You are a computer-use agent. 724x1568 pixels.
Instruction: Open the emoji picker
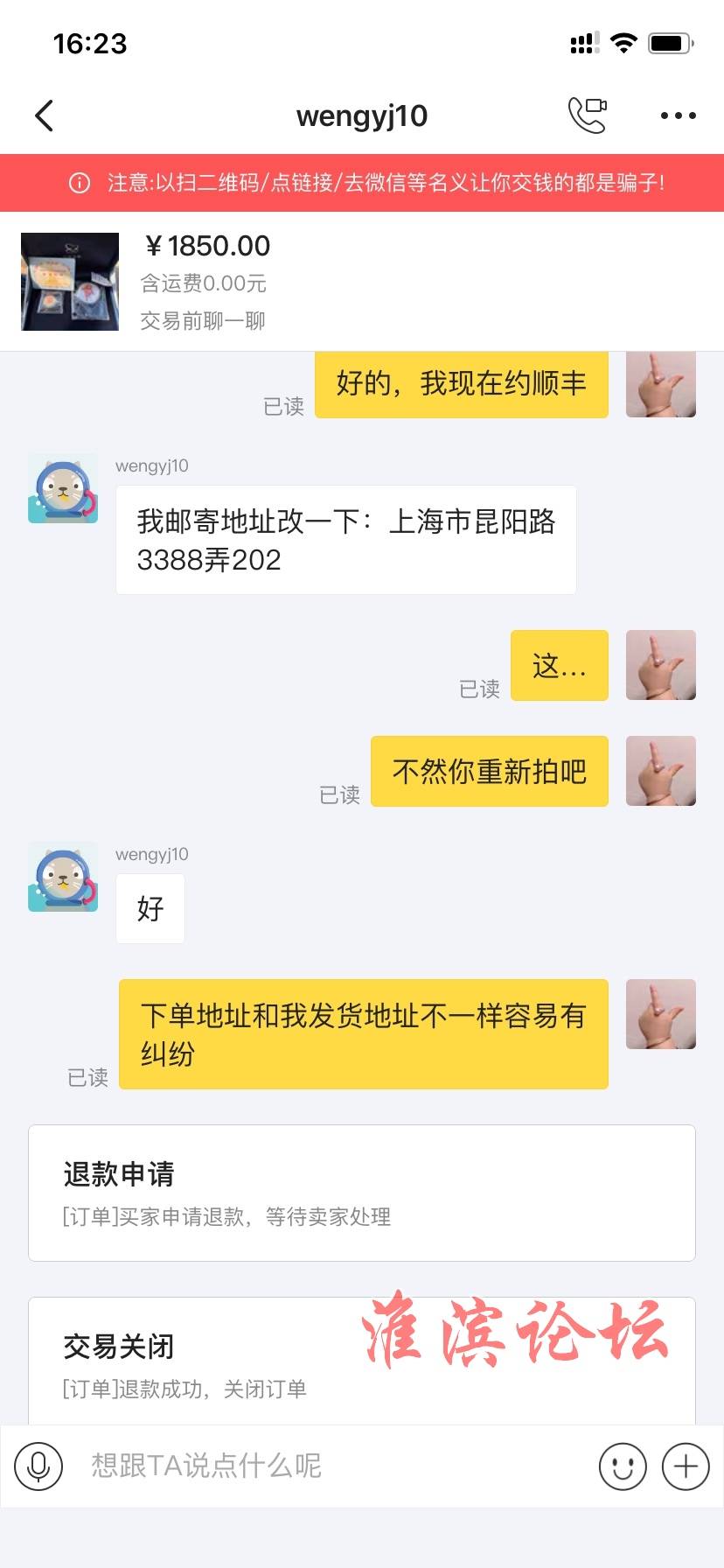click(623, 1466)
